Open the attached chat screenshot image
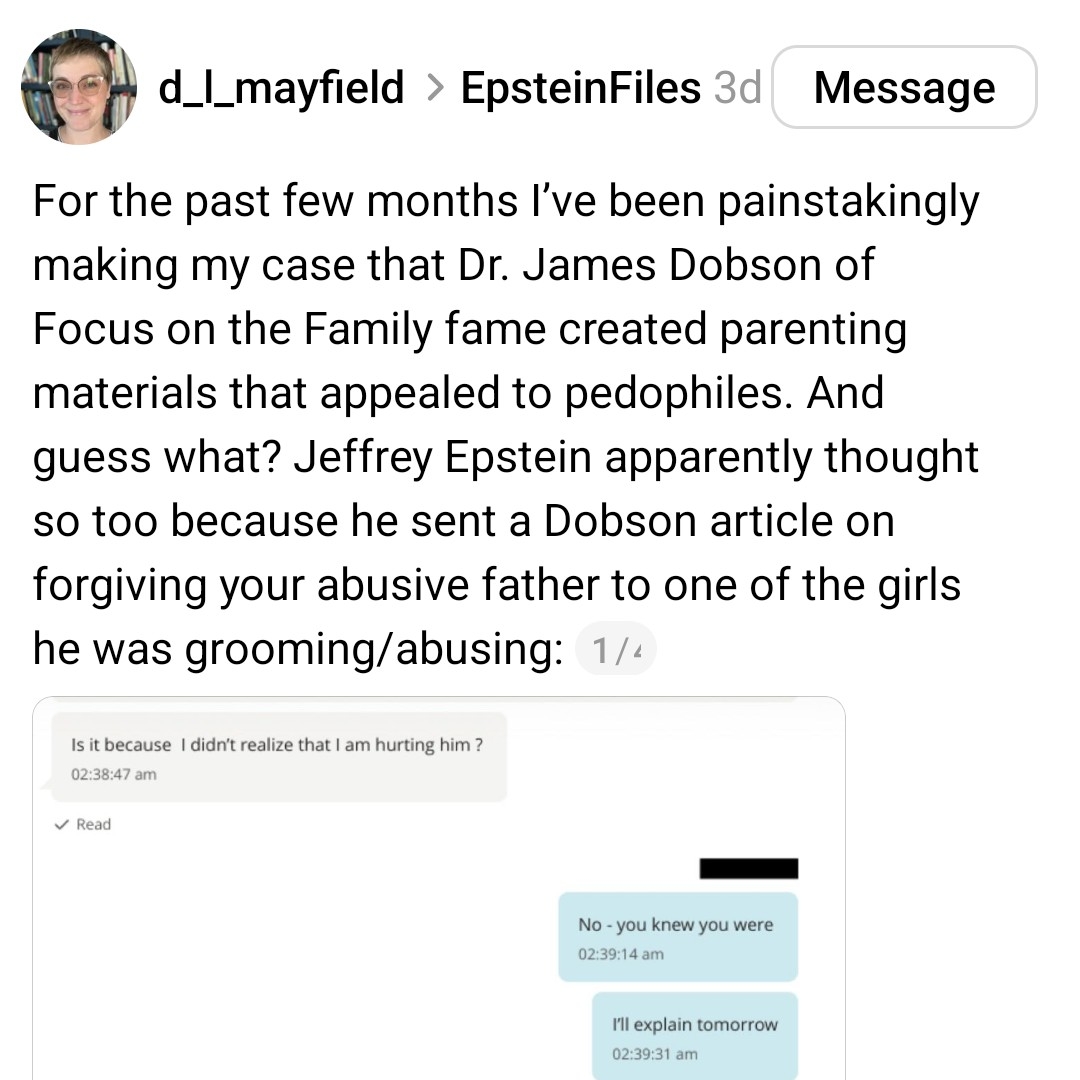The width and height of the screenshot is (1080, 1080). click(x=438, y=888)
